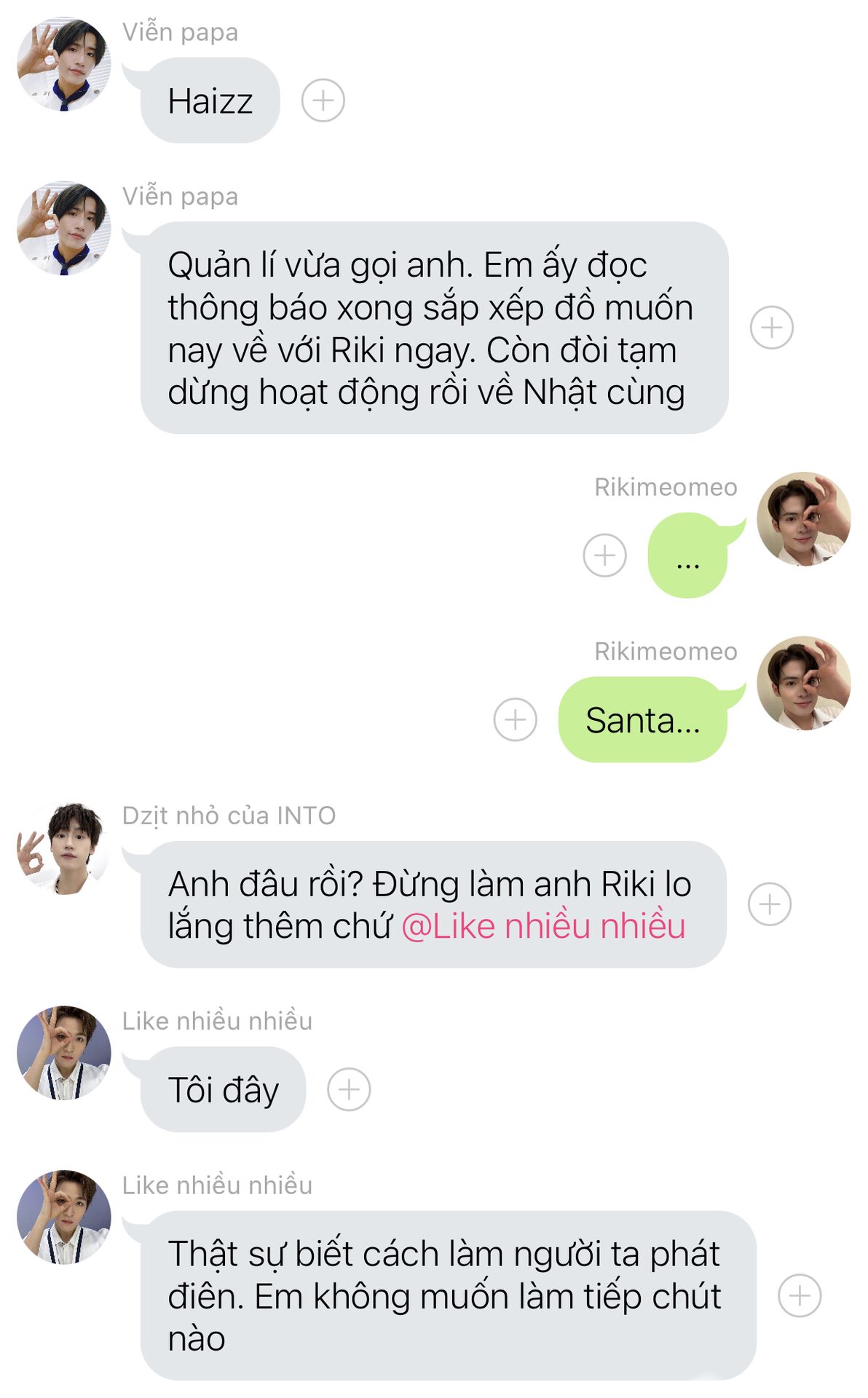Add reaction to the "Tôi đây" message
The image size is (868, 1398).
349,1090
